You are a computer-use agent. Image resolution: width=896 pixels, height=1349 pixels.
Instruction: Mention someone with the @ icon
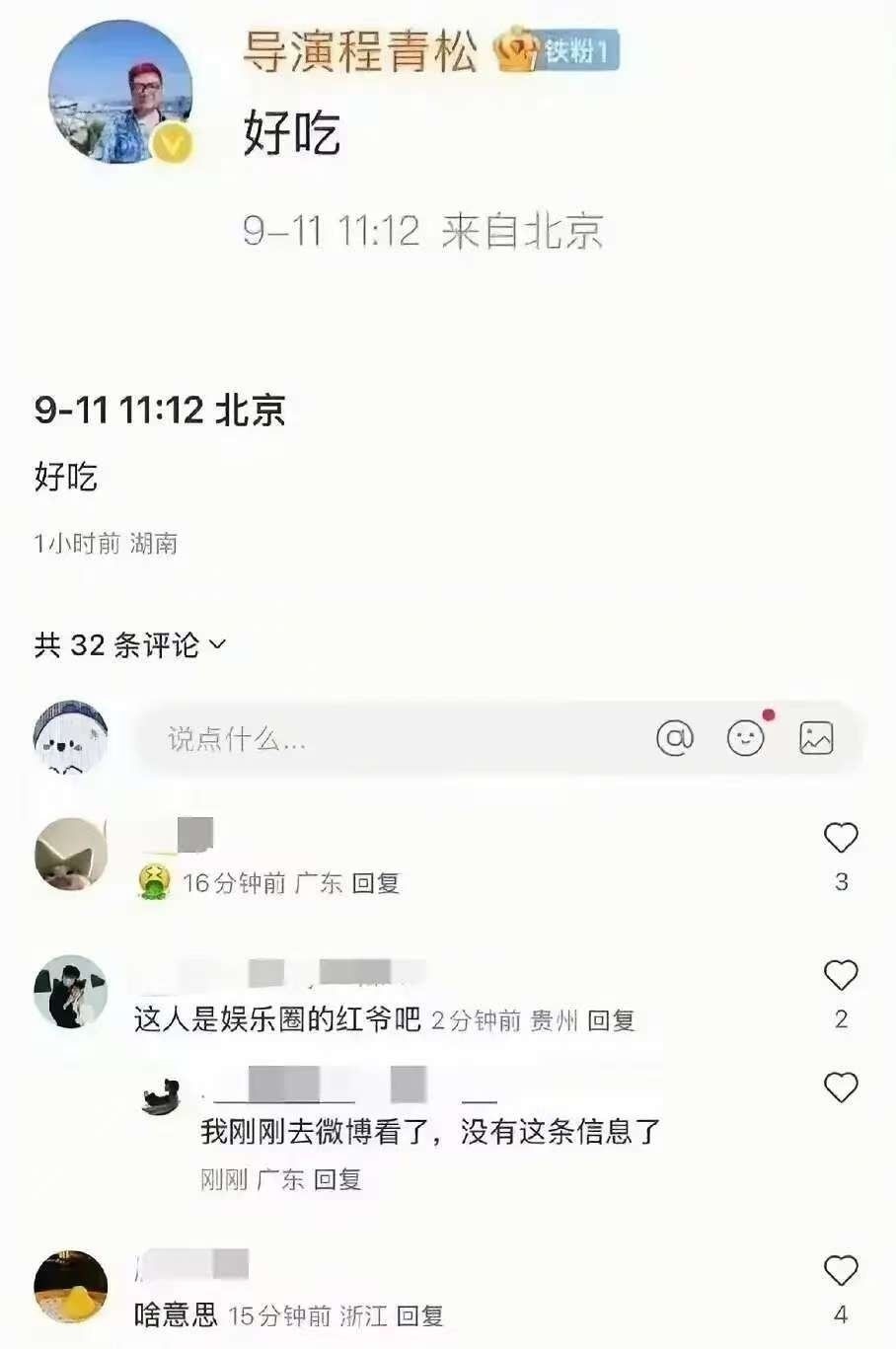675,737
